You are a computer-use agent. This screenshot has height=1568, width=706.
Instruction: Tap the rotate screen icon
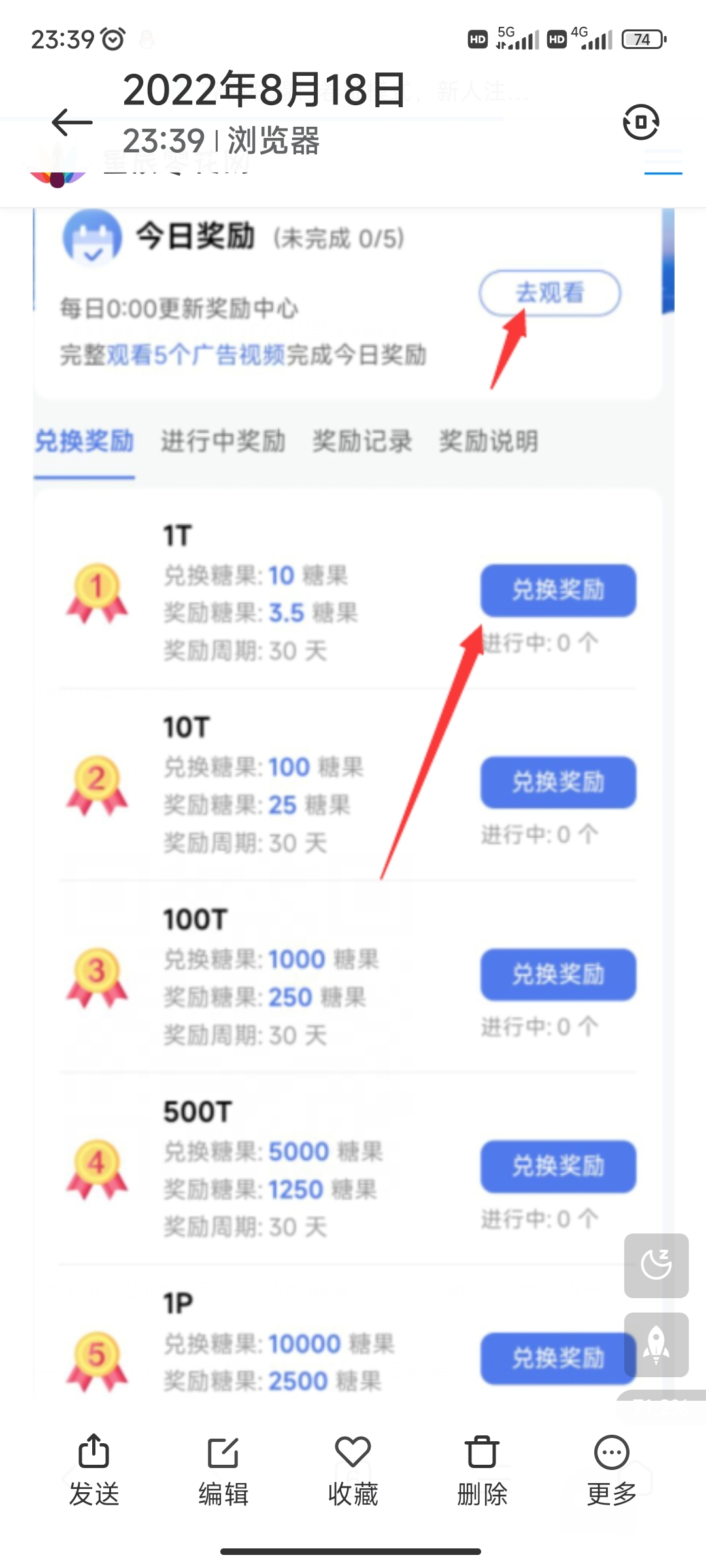(x=641, y=122)
